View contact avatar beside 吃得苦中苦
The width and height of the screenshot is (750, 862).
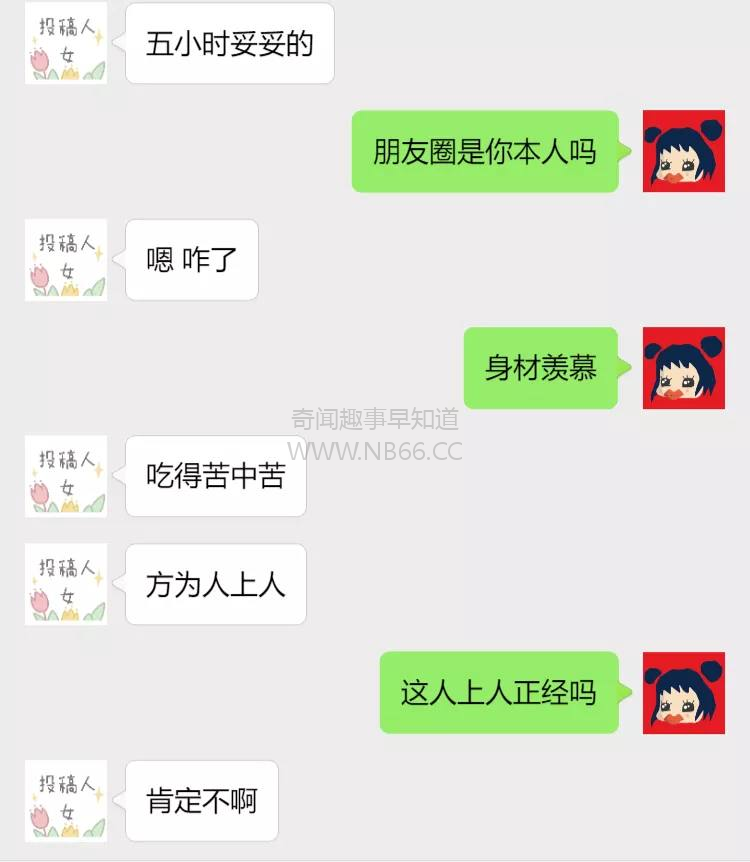point(66,476)
